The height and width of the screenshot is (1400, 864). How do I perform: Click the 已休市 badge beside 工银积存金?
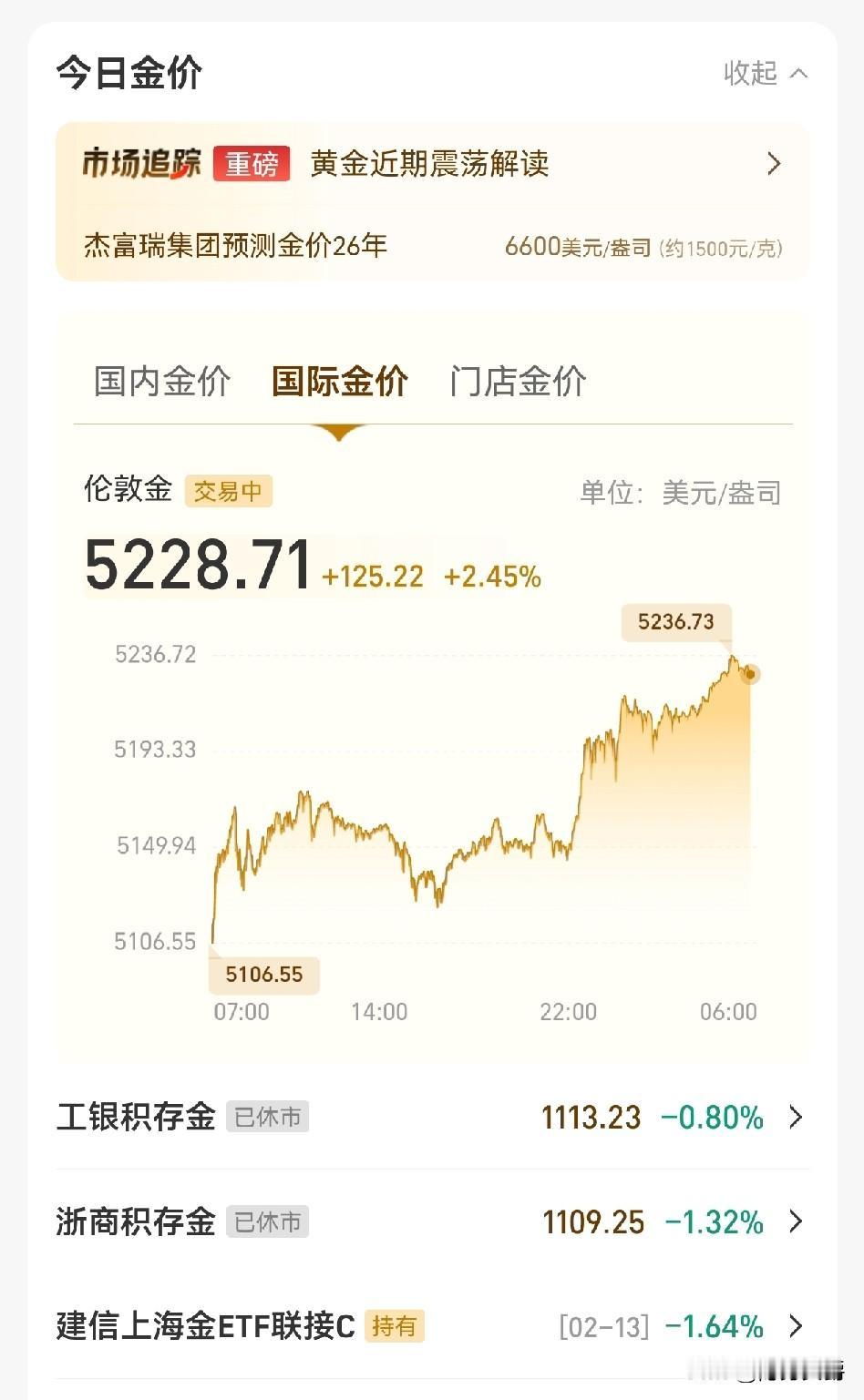coord(269,1117)
